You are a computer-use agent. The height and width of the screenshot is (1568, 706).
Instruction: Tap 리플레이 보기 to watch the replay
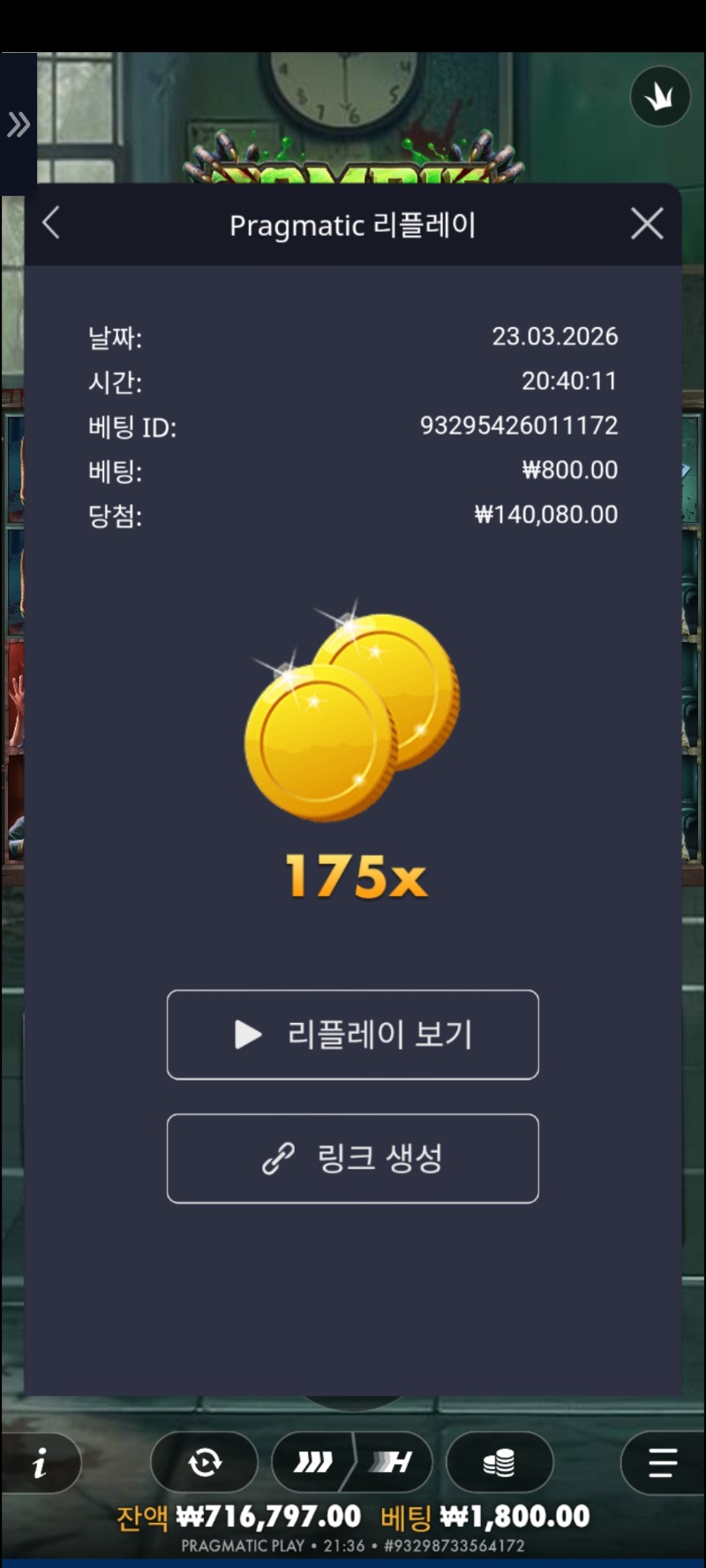tap(353, 1034)
